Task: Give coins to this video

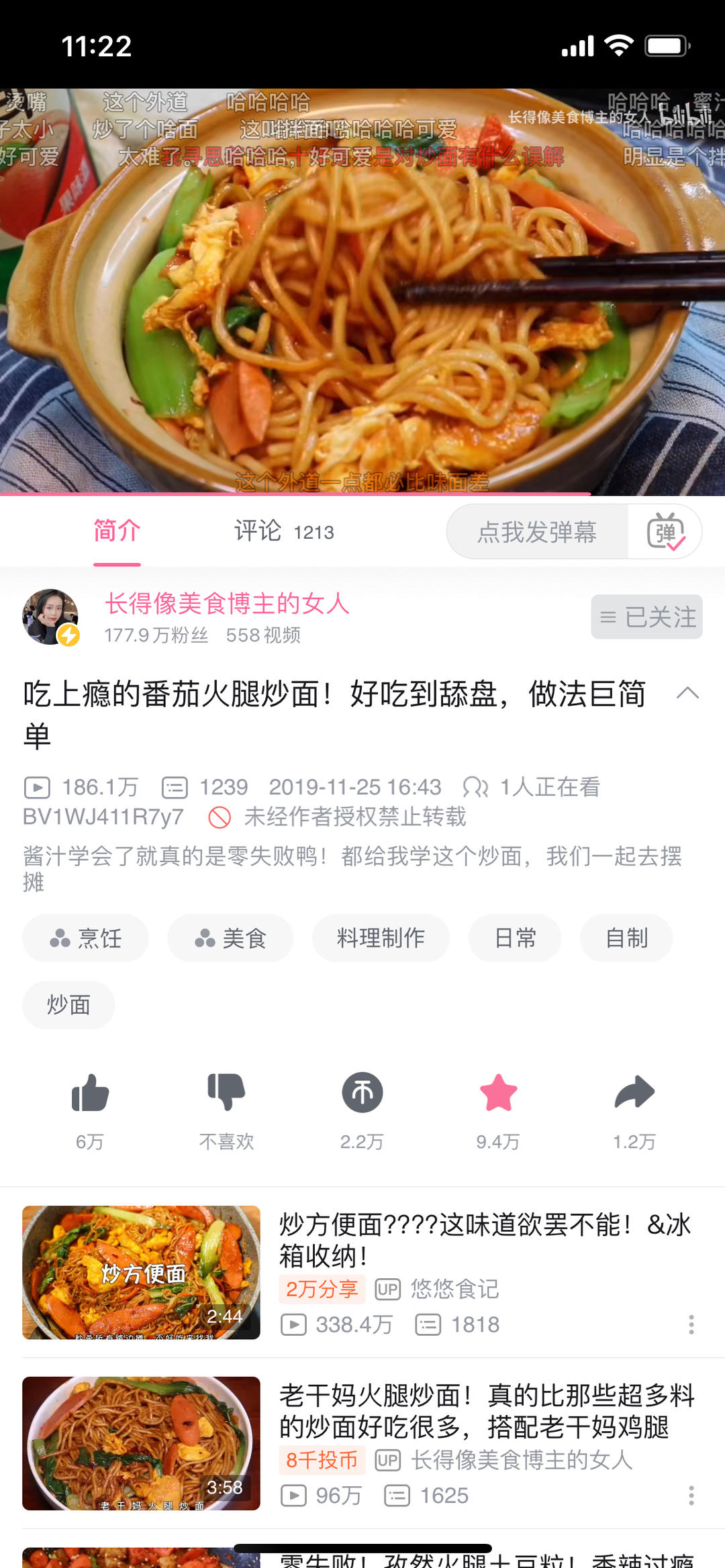Action: pyautogui.click(x=362, y=1094)
